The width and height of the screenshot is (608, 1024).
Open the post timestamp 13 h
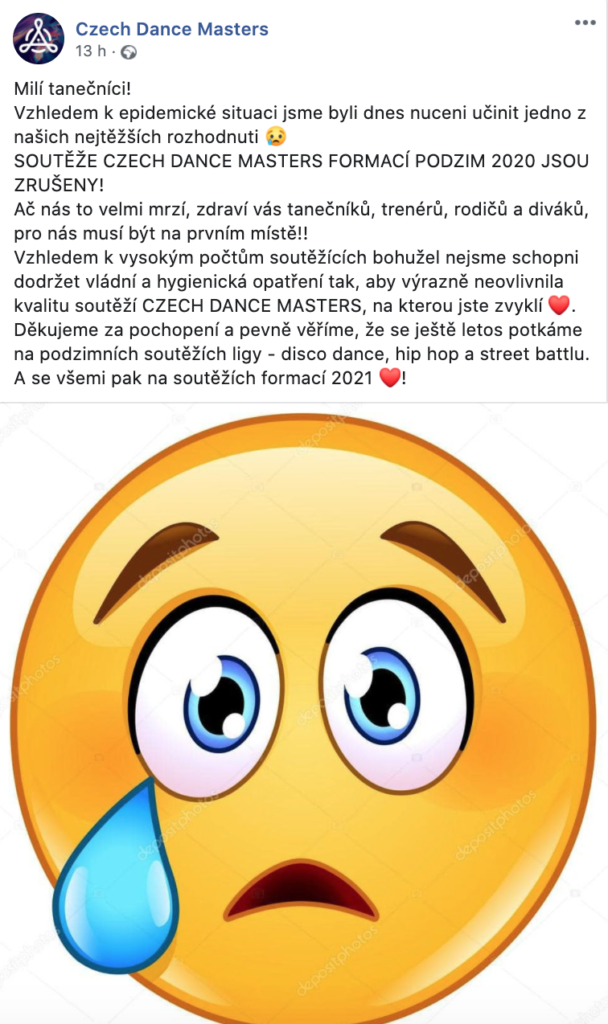pyautogui.click(x=91, y=51)
